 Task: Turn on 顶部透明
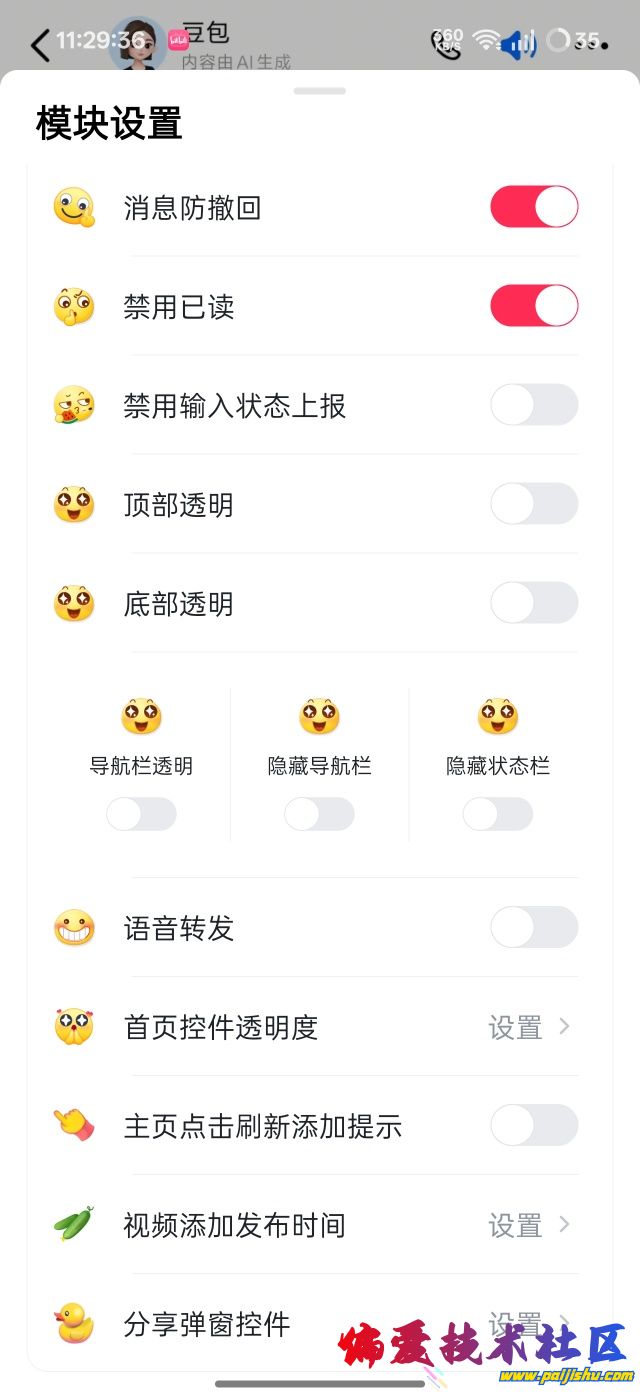(x=534, y=504)
